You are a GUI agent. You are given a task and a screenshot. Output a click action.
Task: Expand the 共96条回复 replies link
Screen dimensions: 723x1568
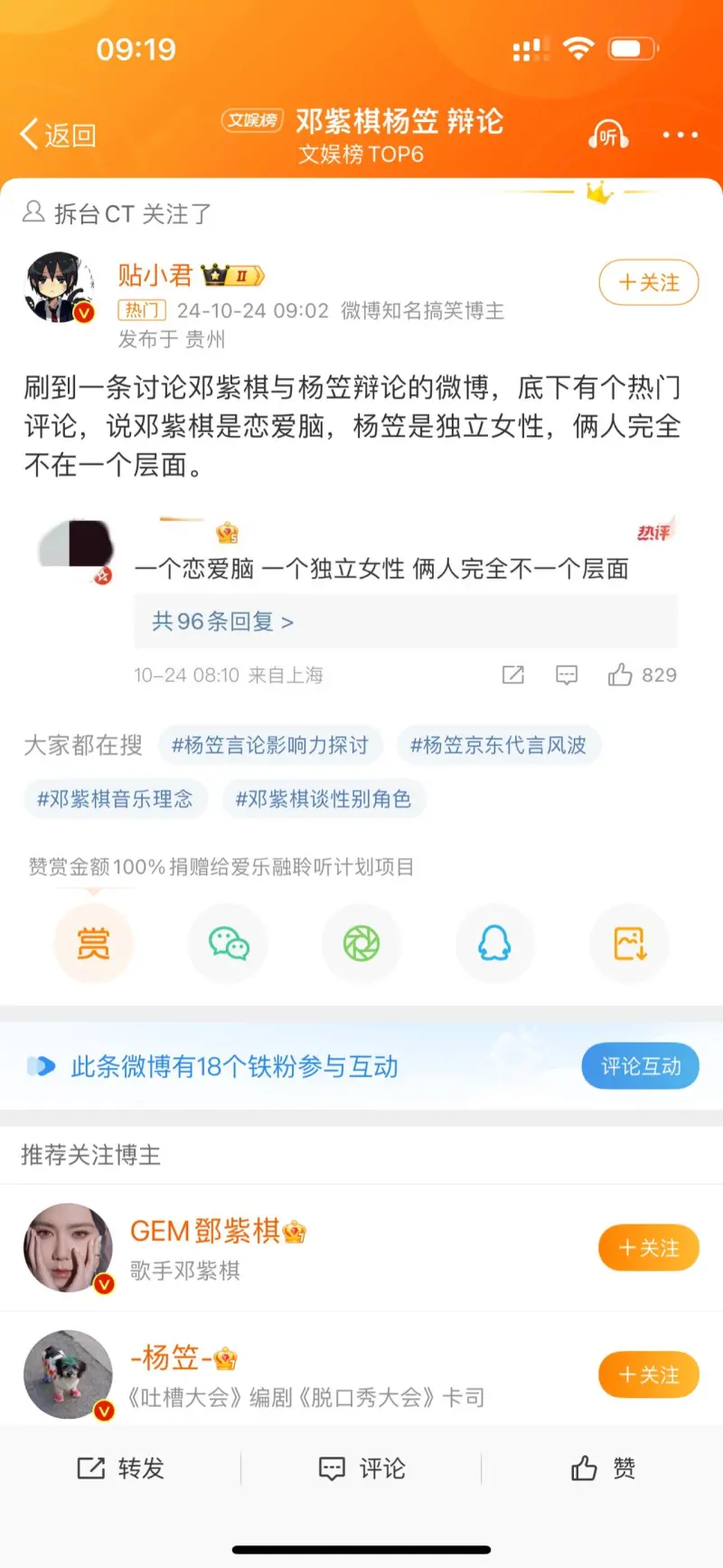click(222, 621)
